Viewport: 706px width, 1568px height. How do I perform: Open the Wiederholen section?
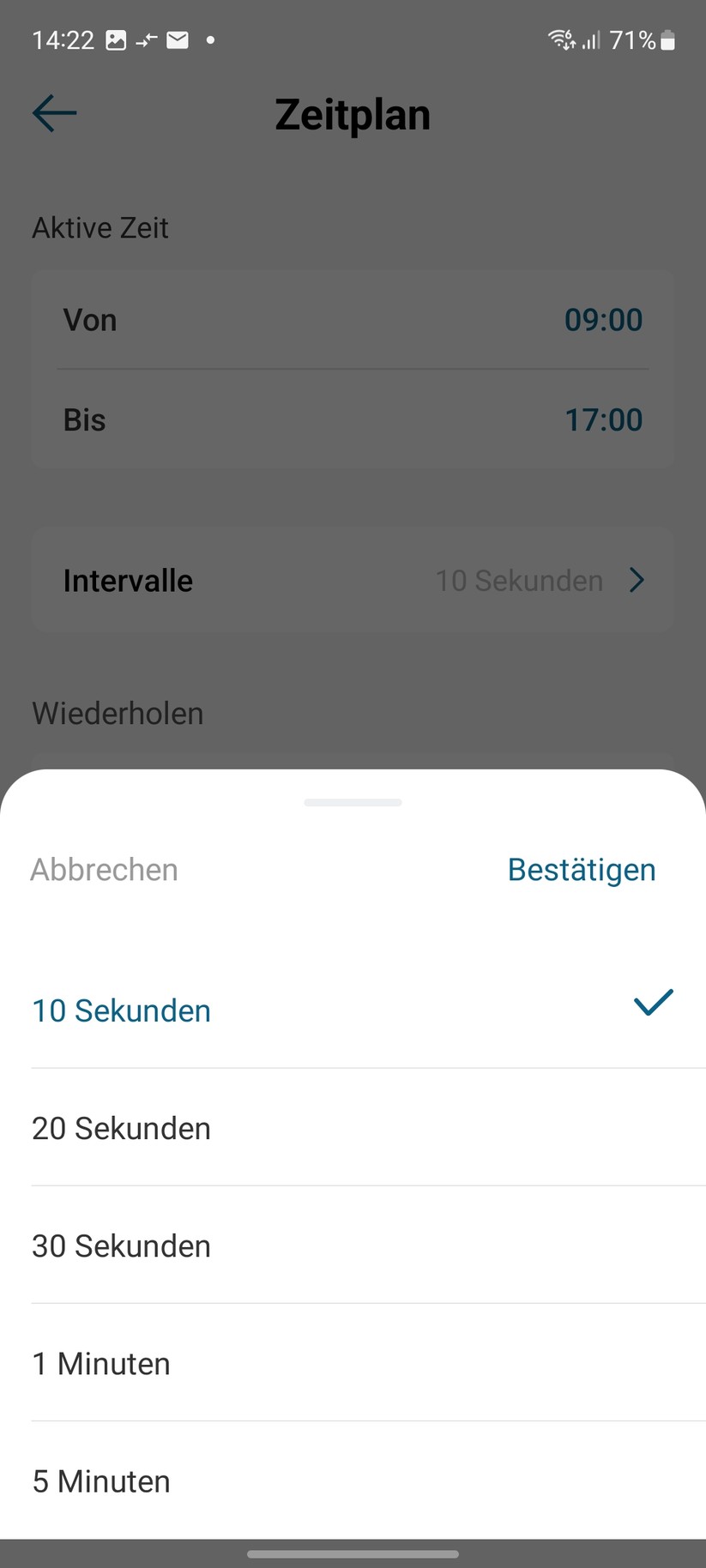(117, 713)
